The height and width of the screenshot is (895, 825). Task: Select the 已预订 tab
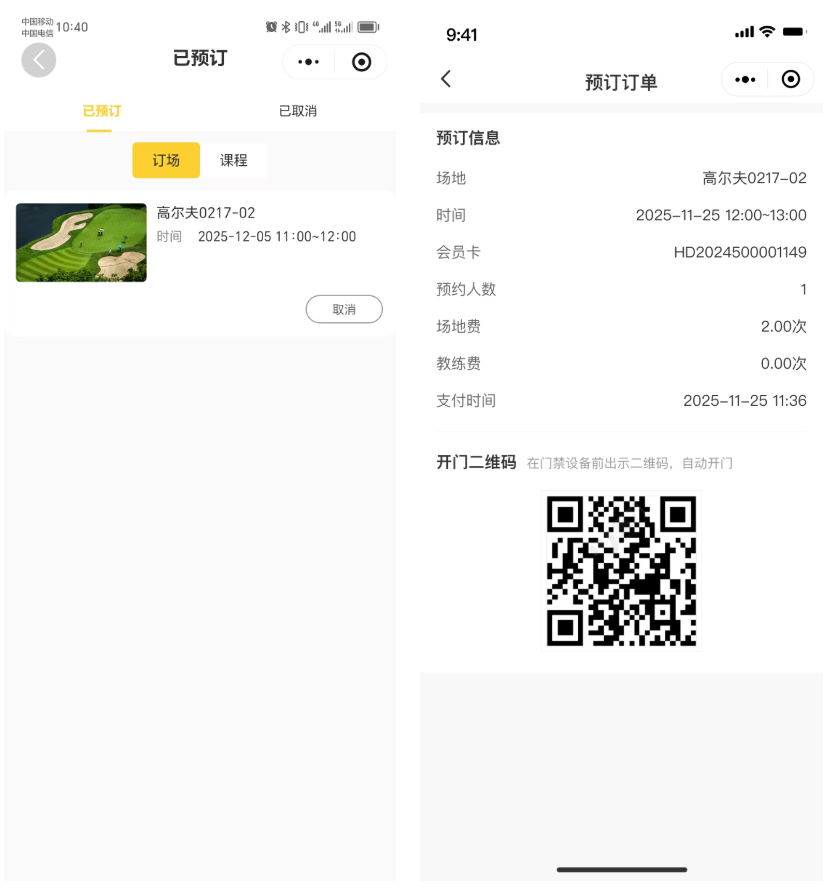pyautogui.click(x=102, y=111)
